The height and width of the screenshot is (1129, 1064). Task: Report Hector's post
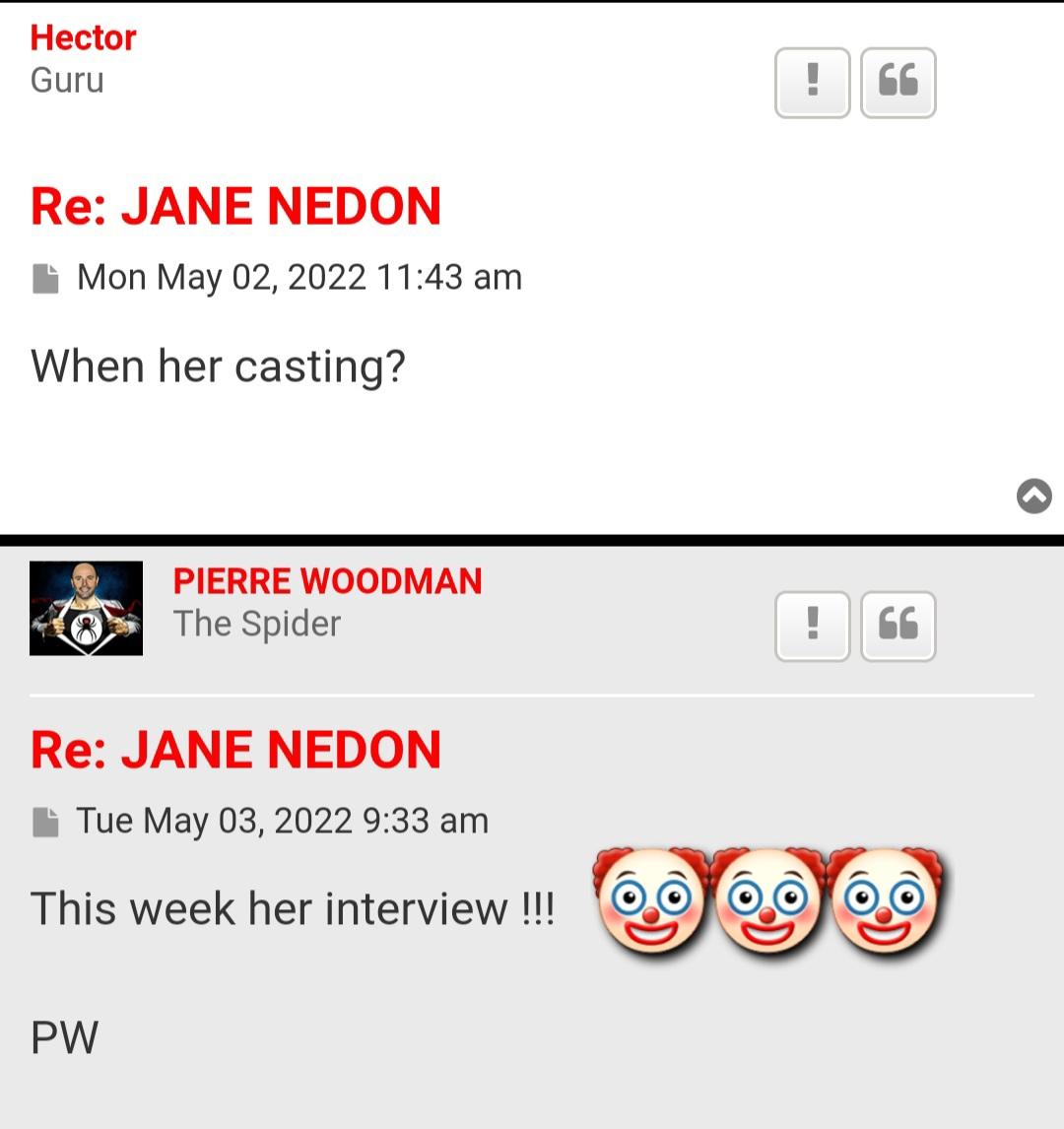tap(812, 83)
